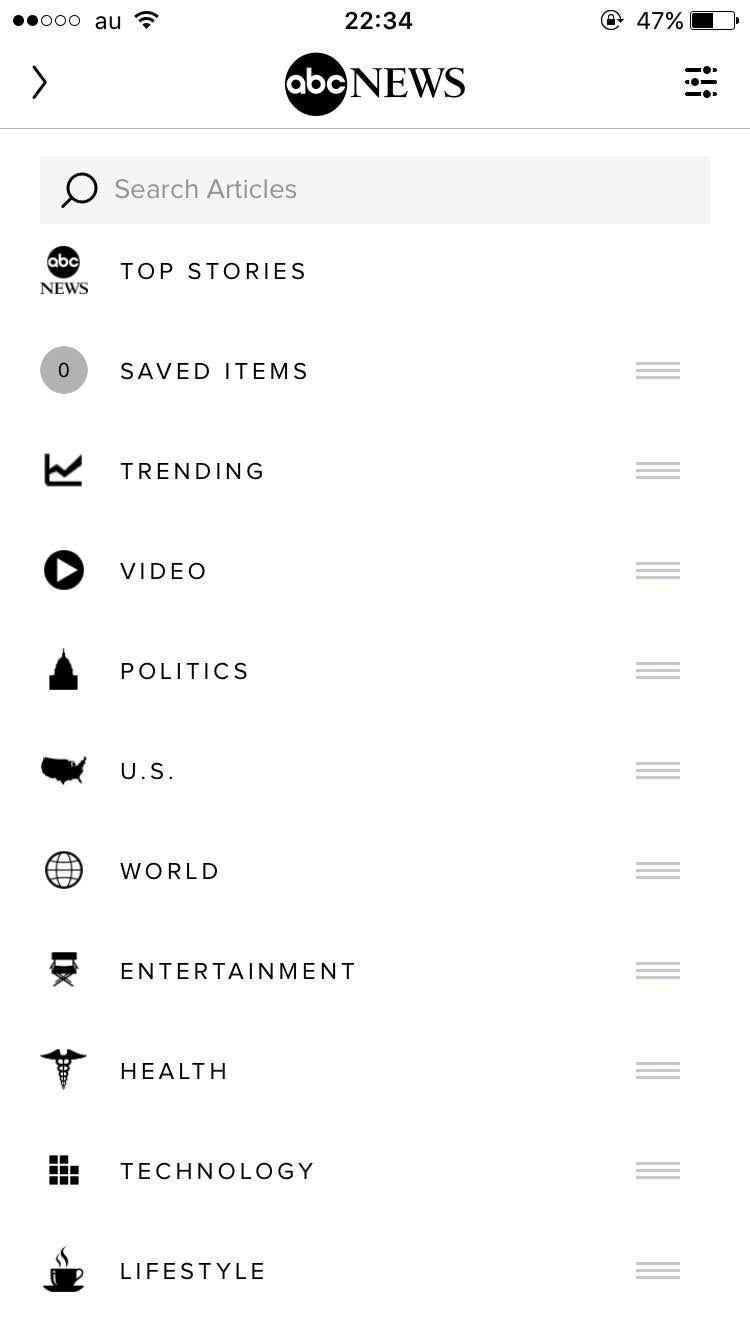
Task: Select the Politics category
Action: pos(185,671)
